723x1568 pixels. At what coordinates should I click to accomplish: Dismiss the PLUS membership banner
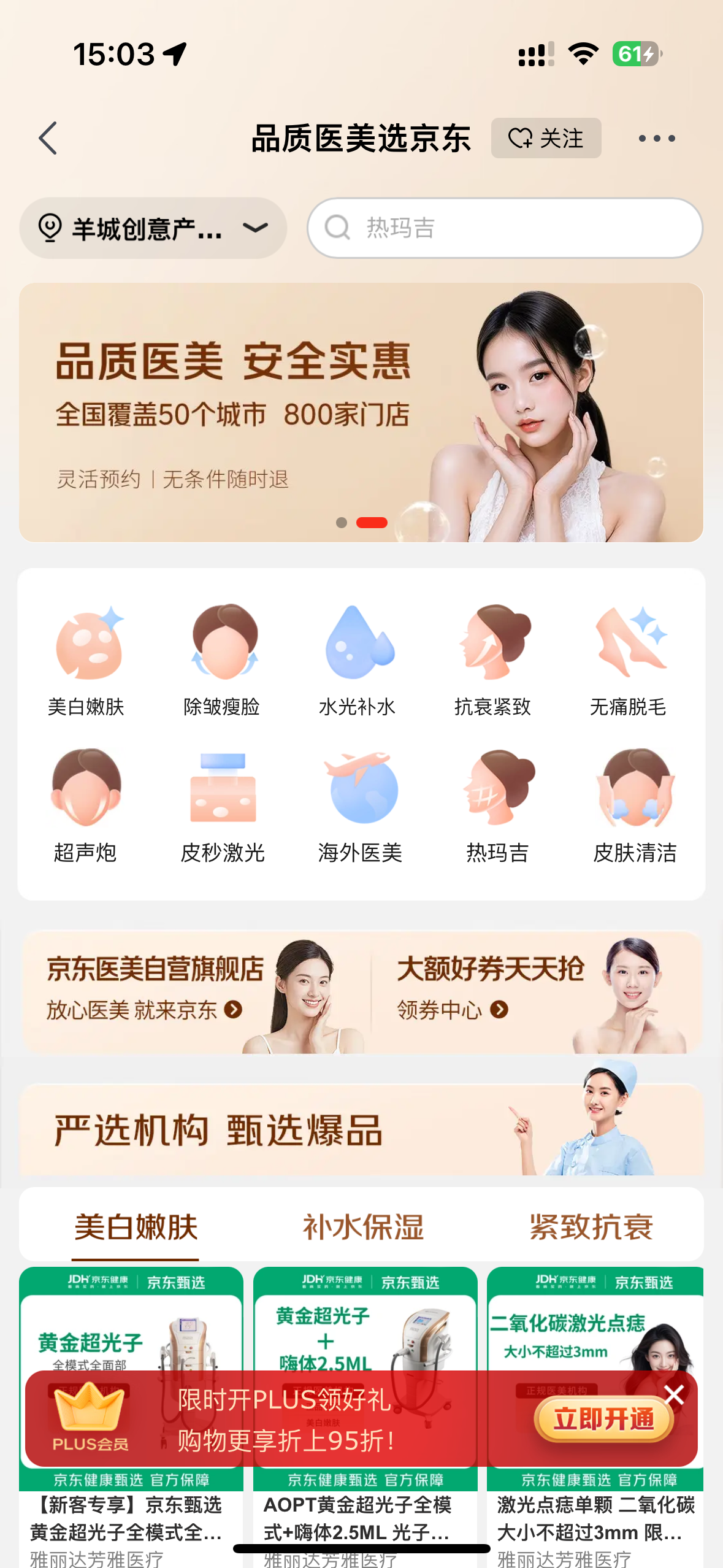[x=674, y=1394]
